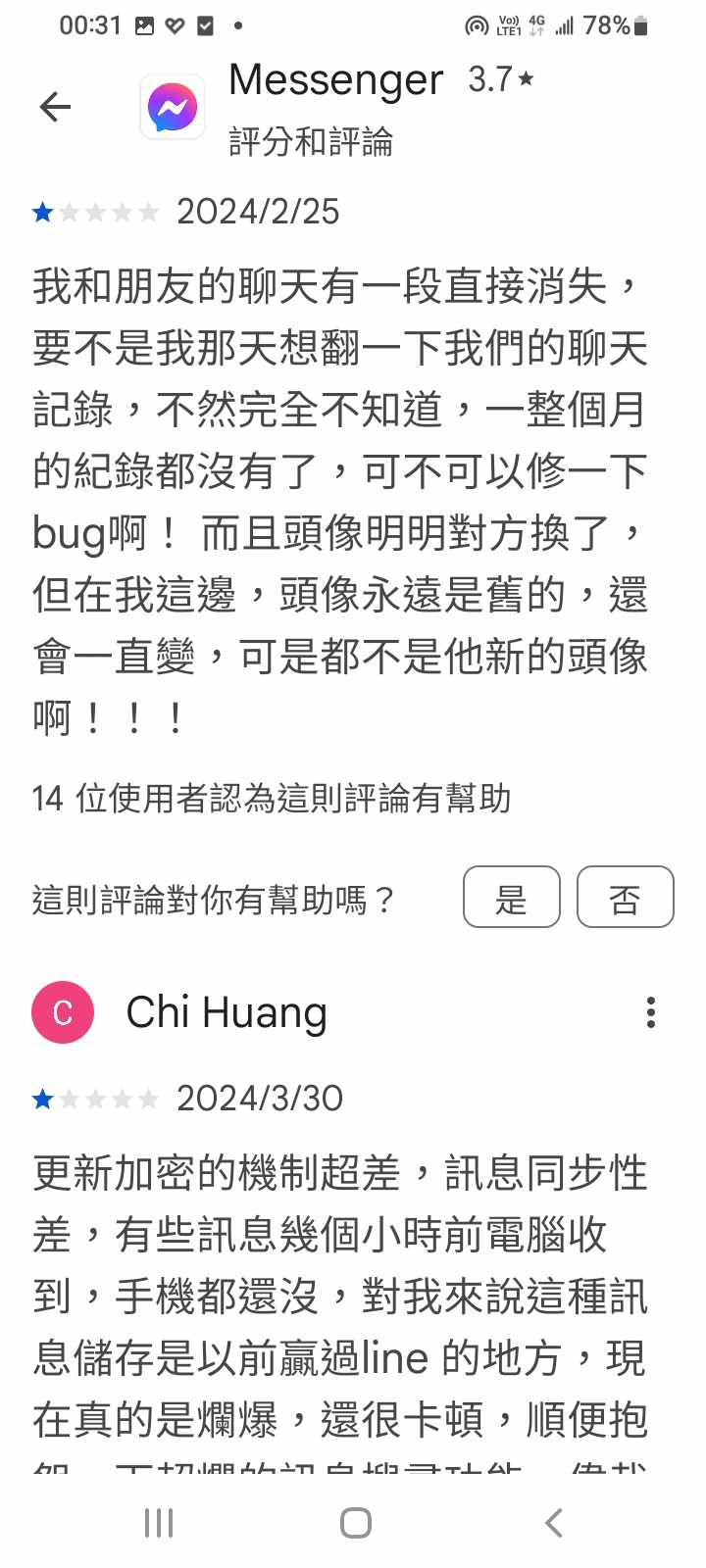706x1568 pixels.
Task: Open the recent apps view
Action: (x=159, y=1523)
